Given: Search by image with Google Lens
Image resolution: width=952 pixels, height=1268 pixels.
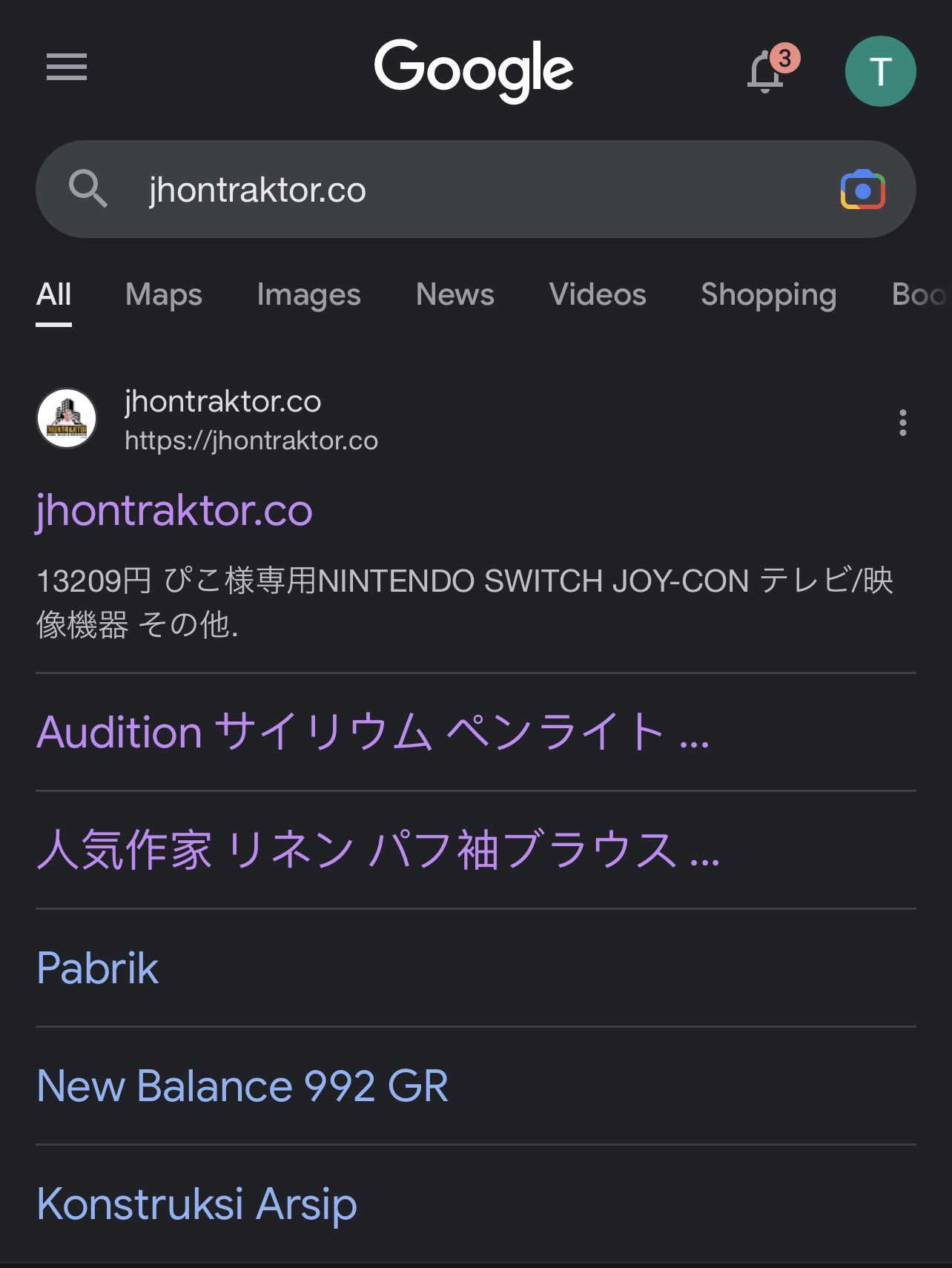Looking at the screenshot, I should click(862, 190).
